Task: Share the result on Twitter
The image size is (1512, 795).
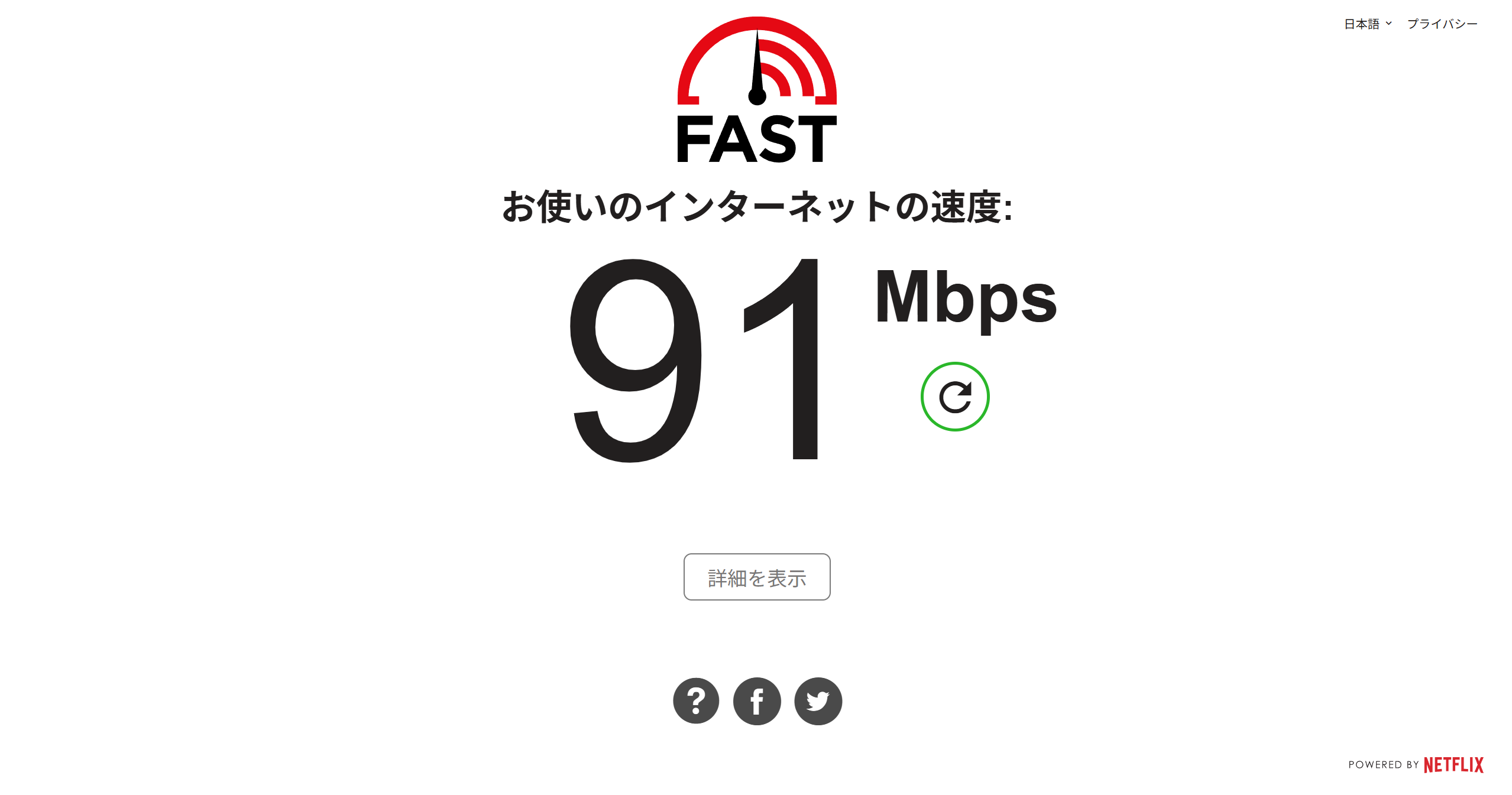Action: click(x=818, y=701)
